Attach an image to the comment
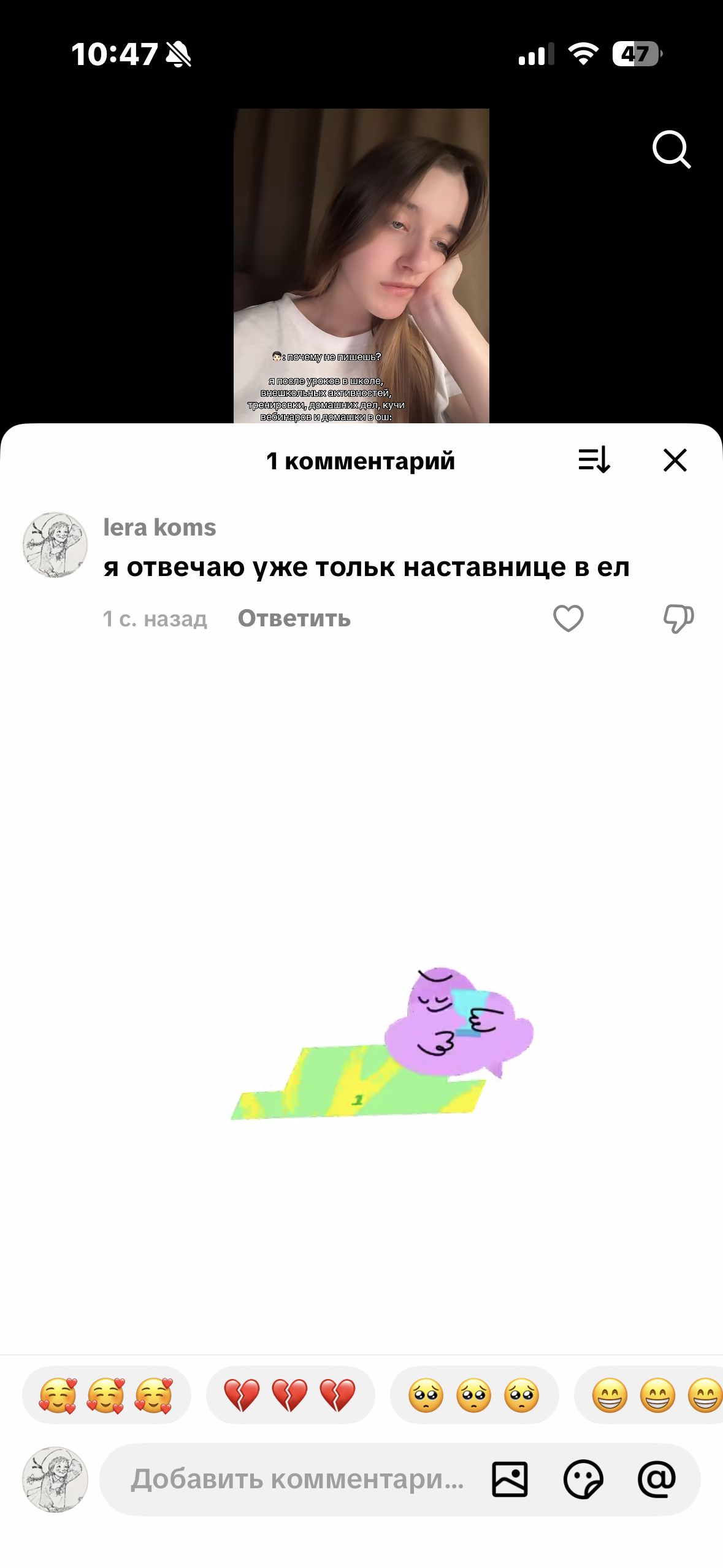723x1568 pixels. point(510,1479)
